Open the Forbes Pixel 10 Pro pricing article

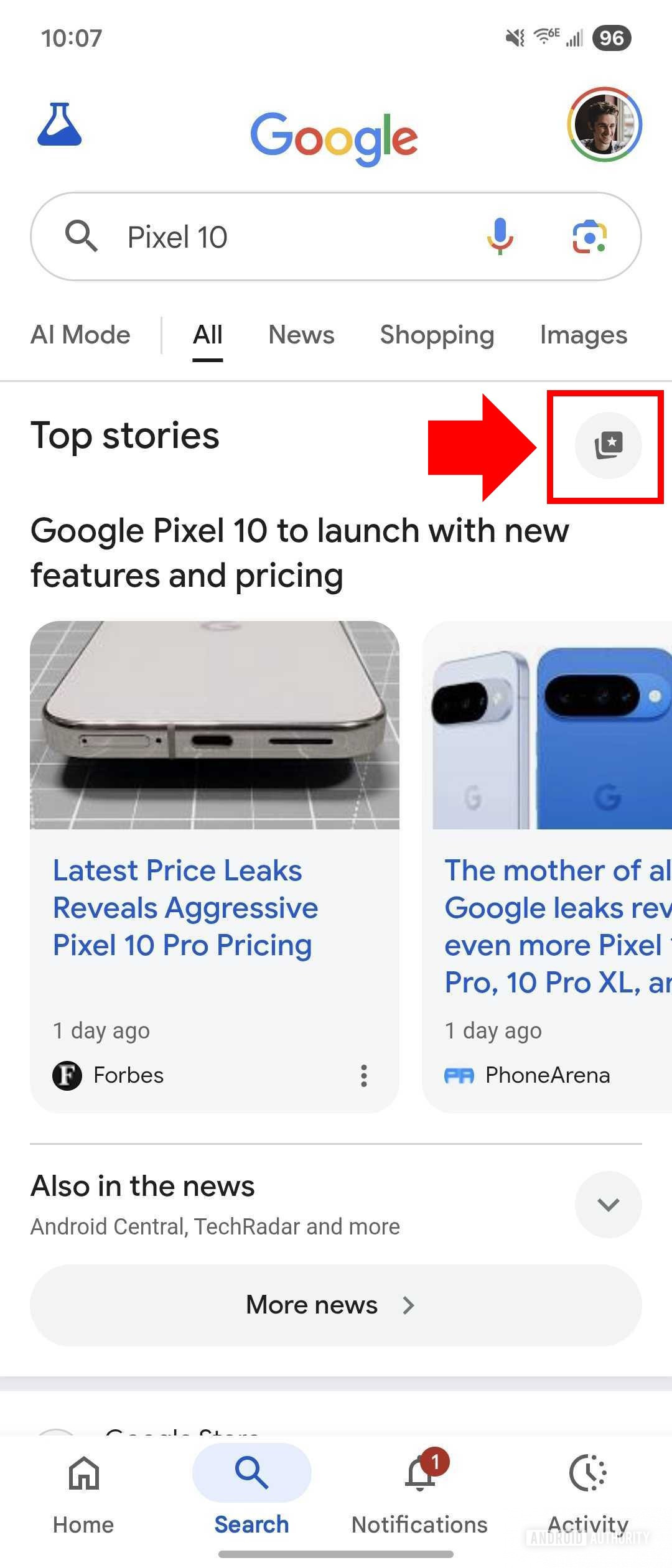coord(185,907)
